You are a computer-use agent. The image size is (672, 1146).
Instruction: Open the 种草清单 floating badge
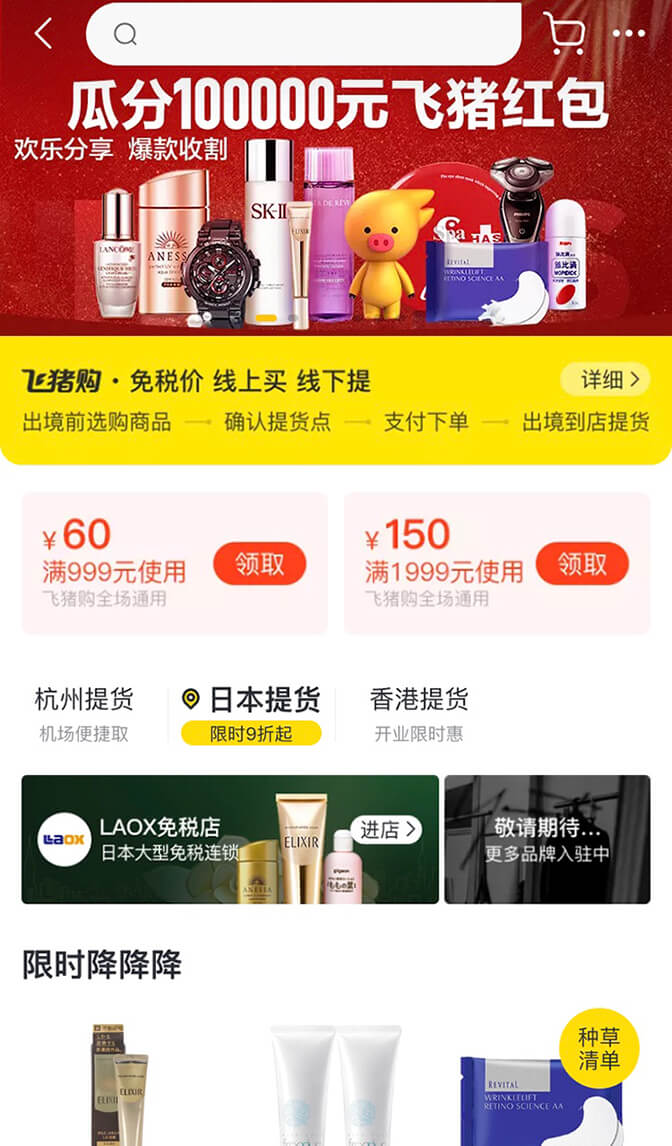coord(599,1048)
